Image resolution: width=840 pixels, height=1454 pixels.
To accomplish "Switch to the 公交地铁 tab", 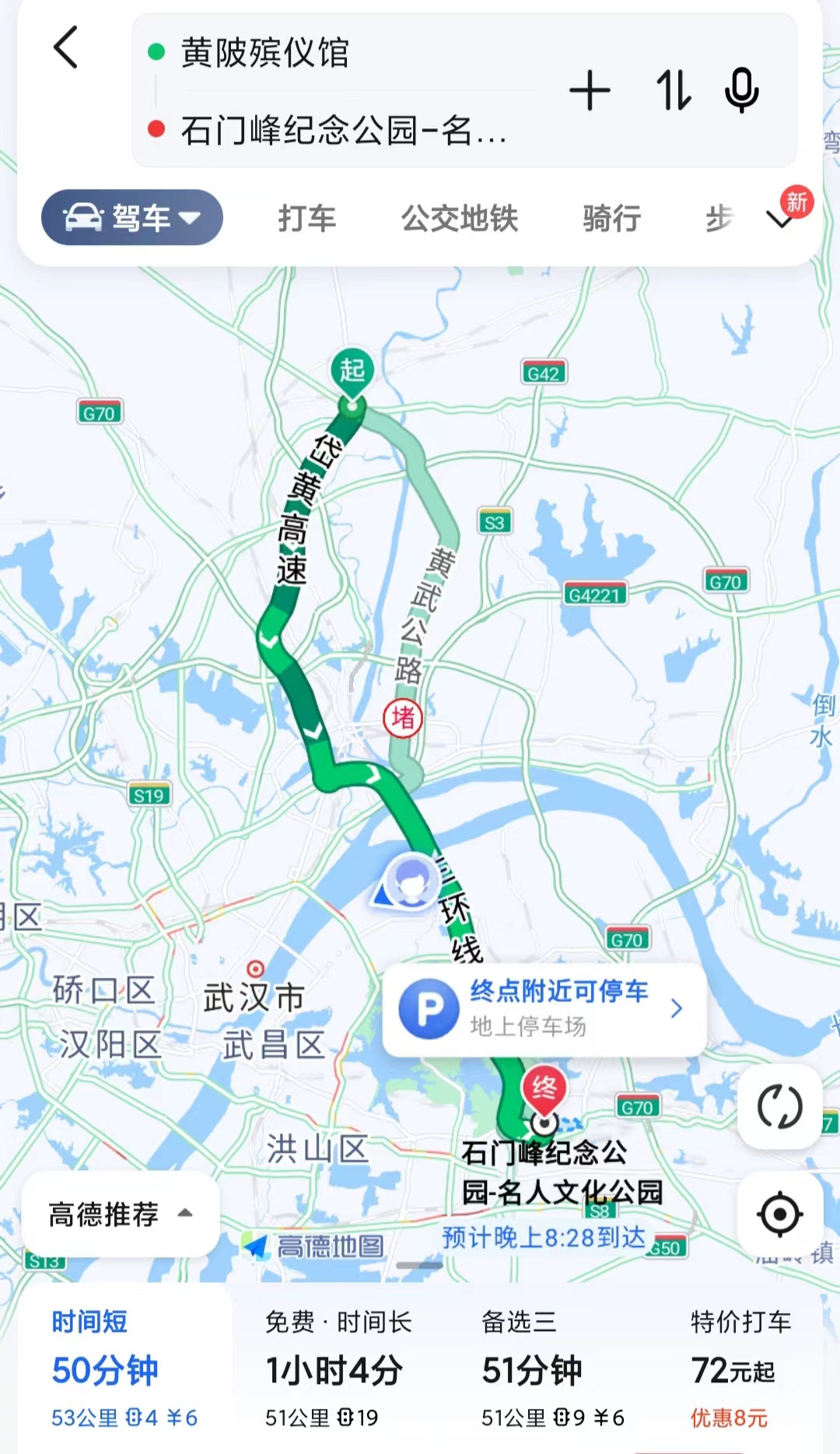I will point(460,219).
